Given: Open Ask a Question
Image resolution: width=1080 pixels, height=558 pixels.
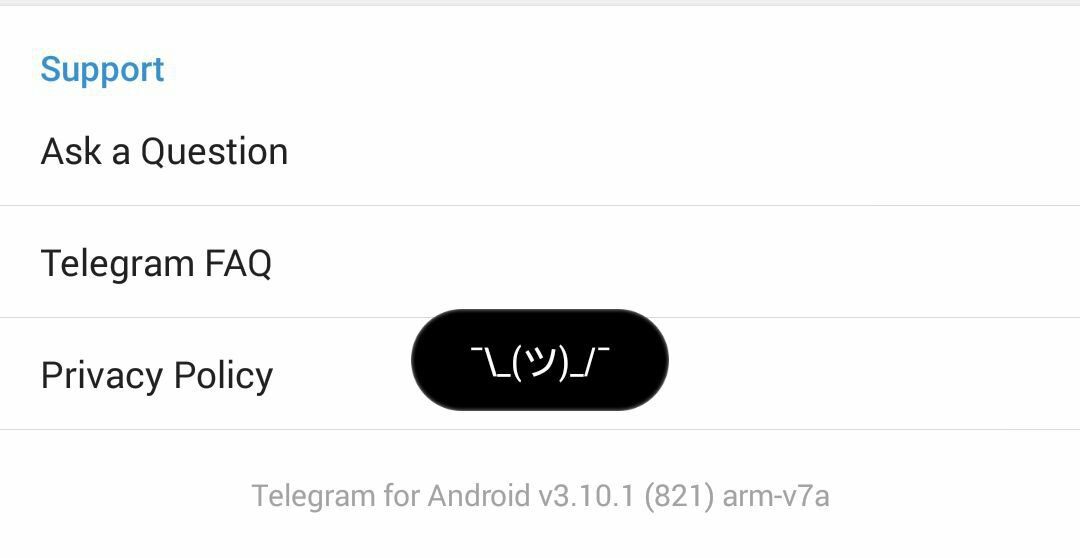Looking at the screenshot, I should pyautogui.click(x=165, y=152).
